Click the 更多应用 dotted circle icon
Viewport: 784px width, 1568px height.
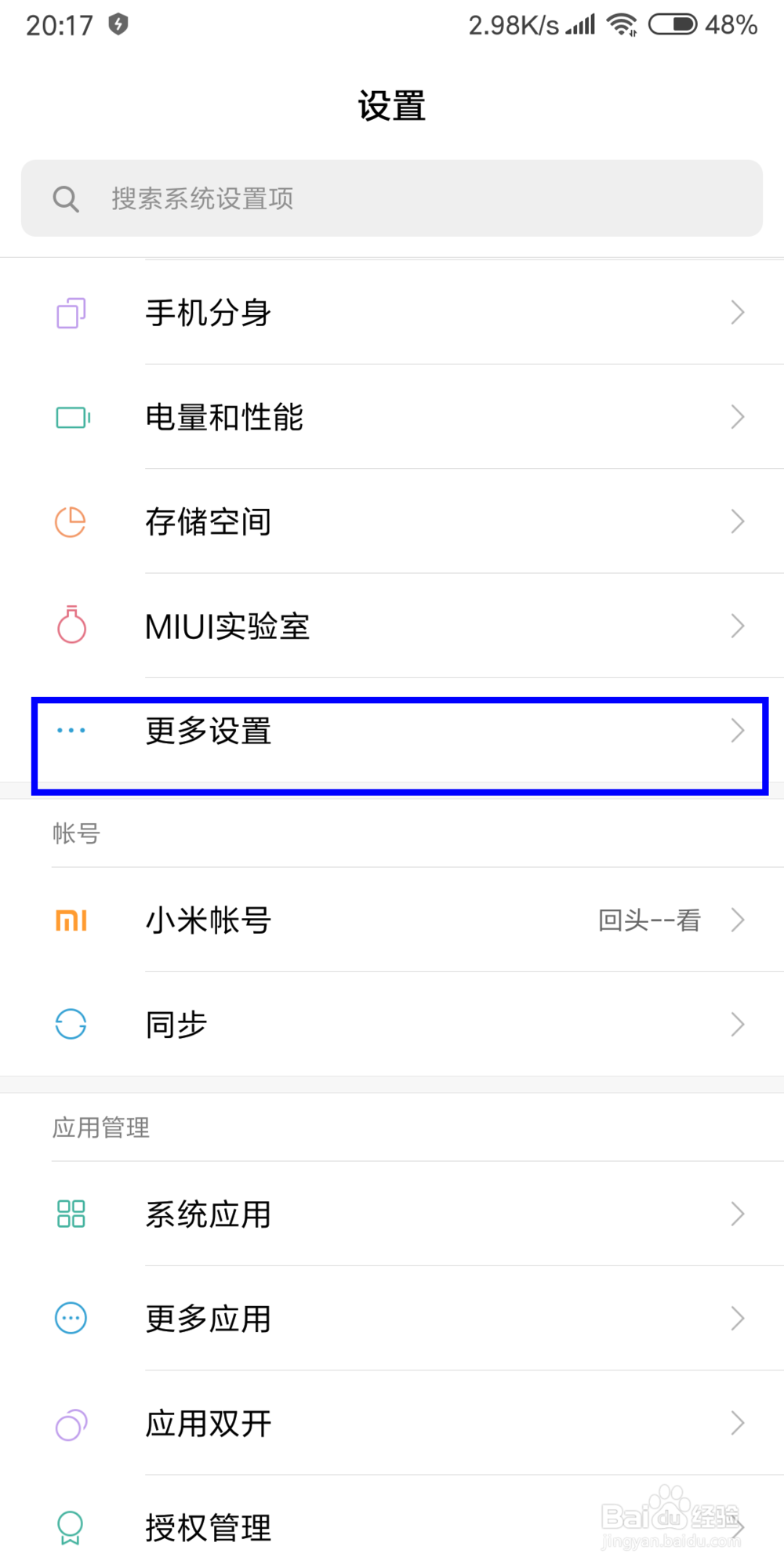click(x=70, y=1318)
